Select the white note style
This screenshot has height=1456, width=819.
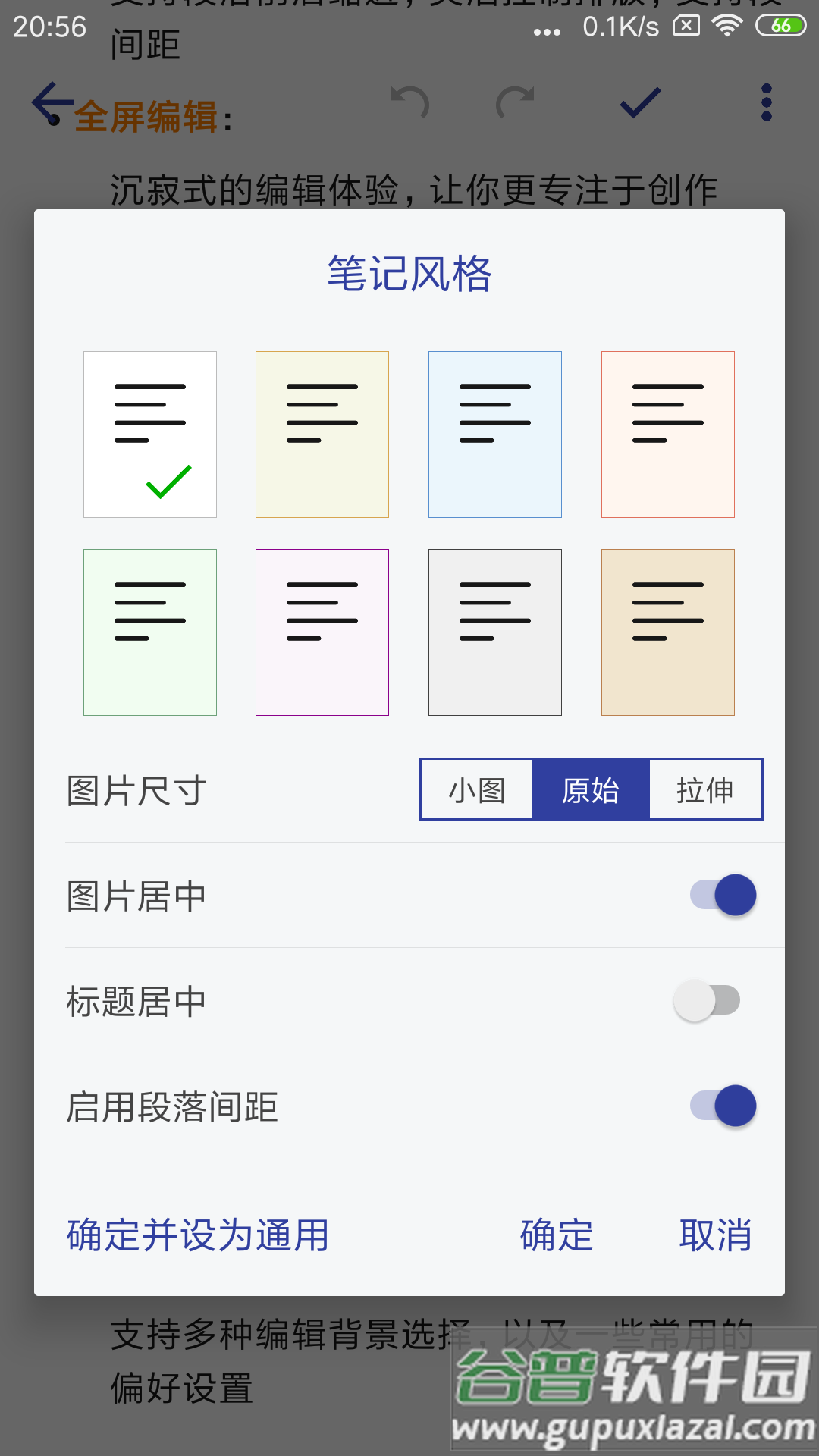(150, 434)
